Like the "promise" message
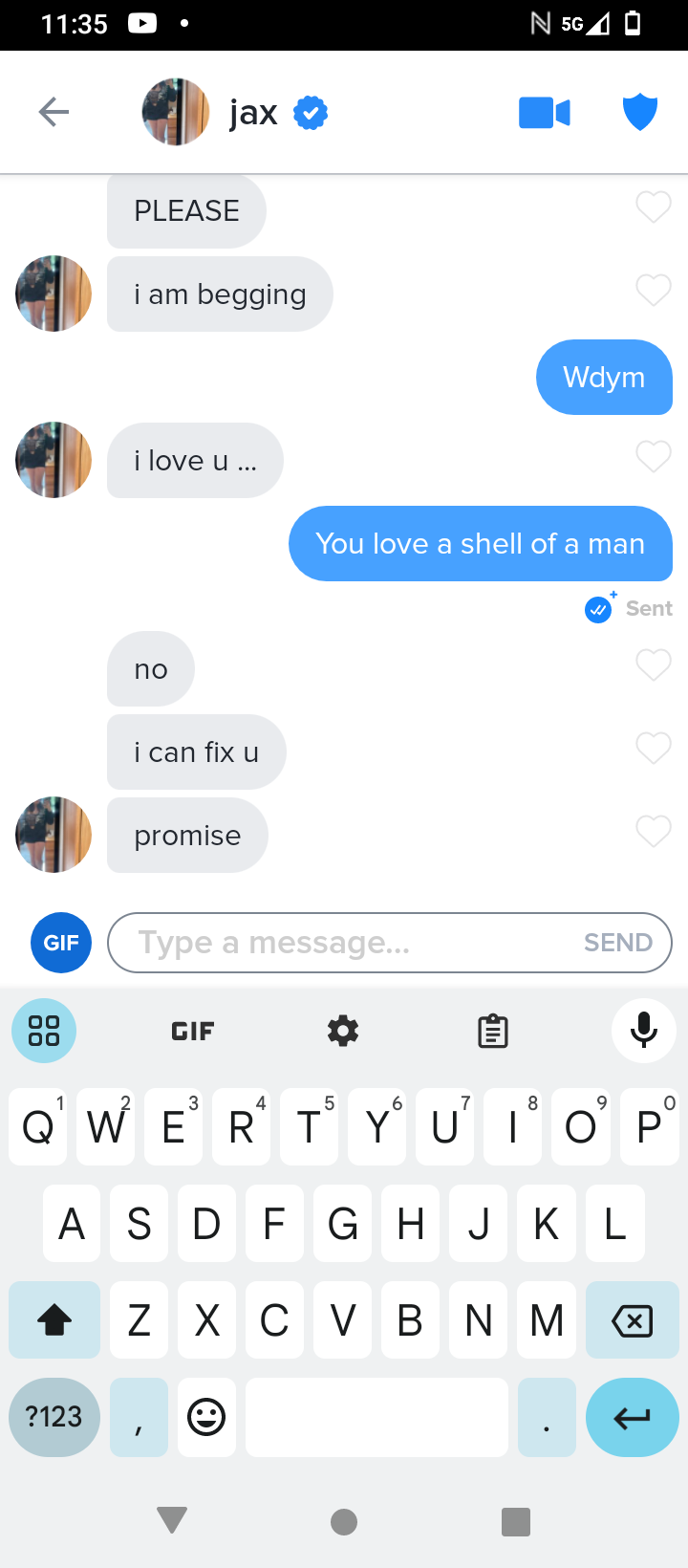 tap(654, 832)
